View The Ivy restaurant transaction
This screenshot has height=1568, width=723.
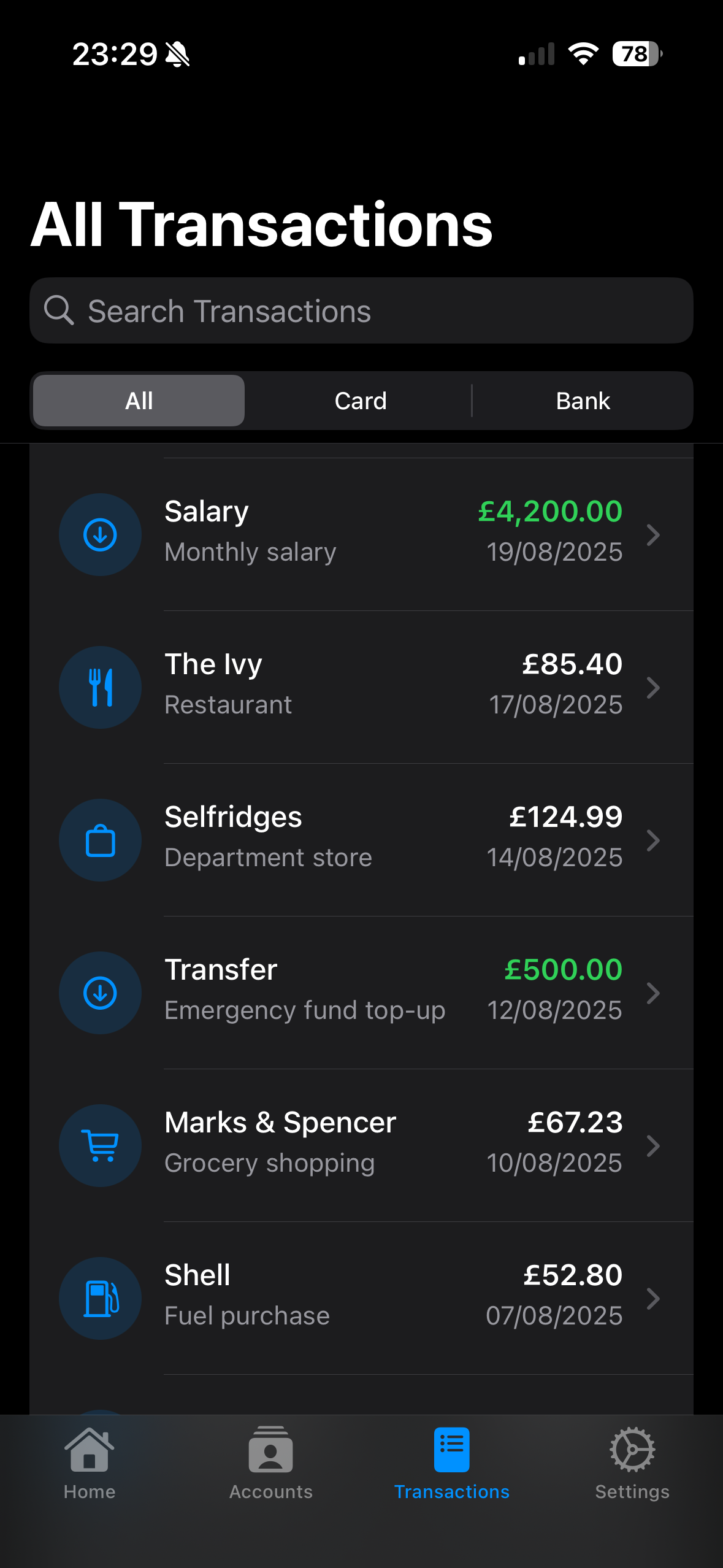[x=361, y=686]
